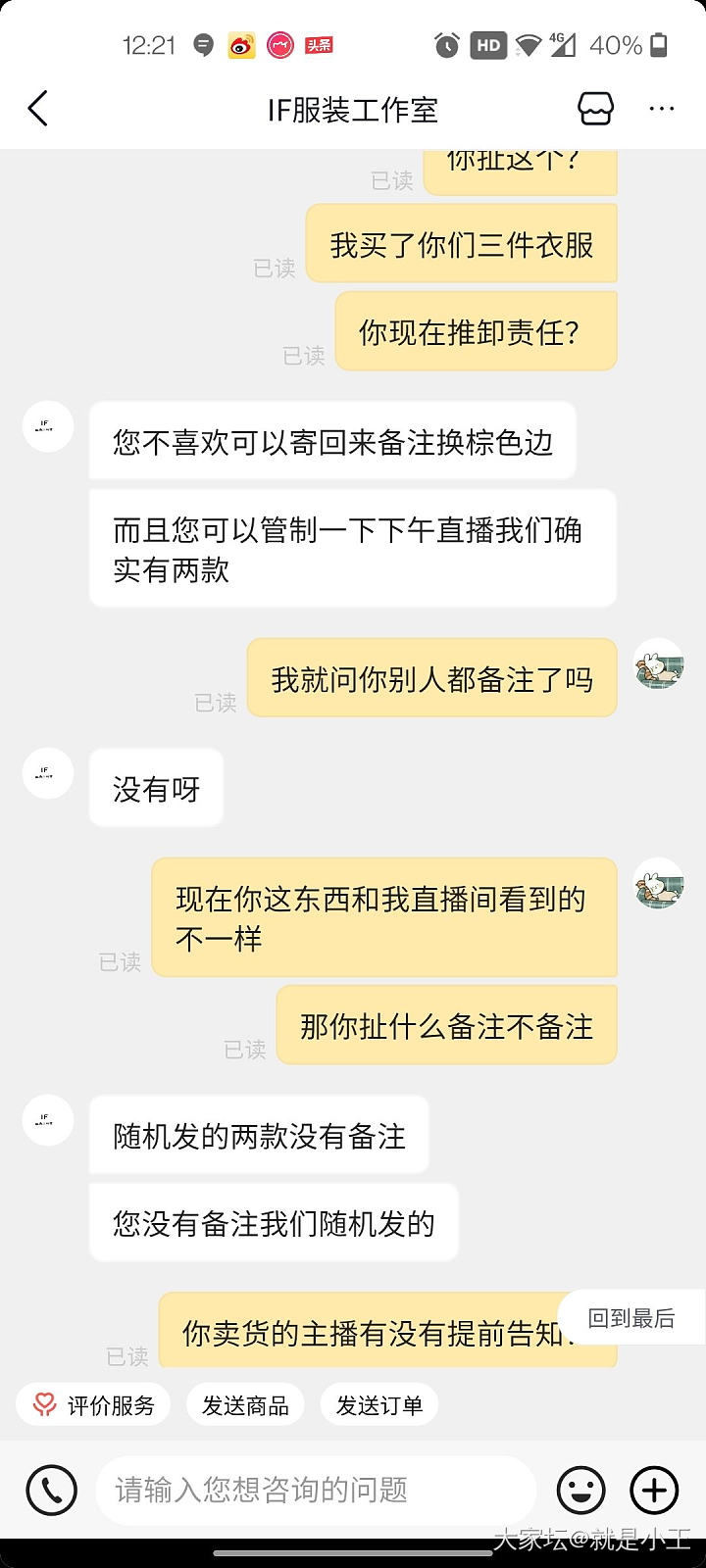This screenshot has height=1568, width=706.
Task: Choose the 发送订单 chip
Action: point(379,1405)
